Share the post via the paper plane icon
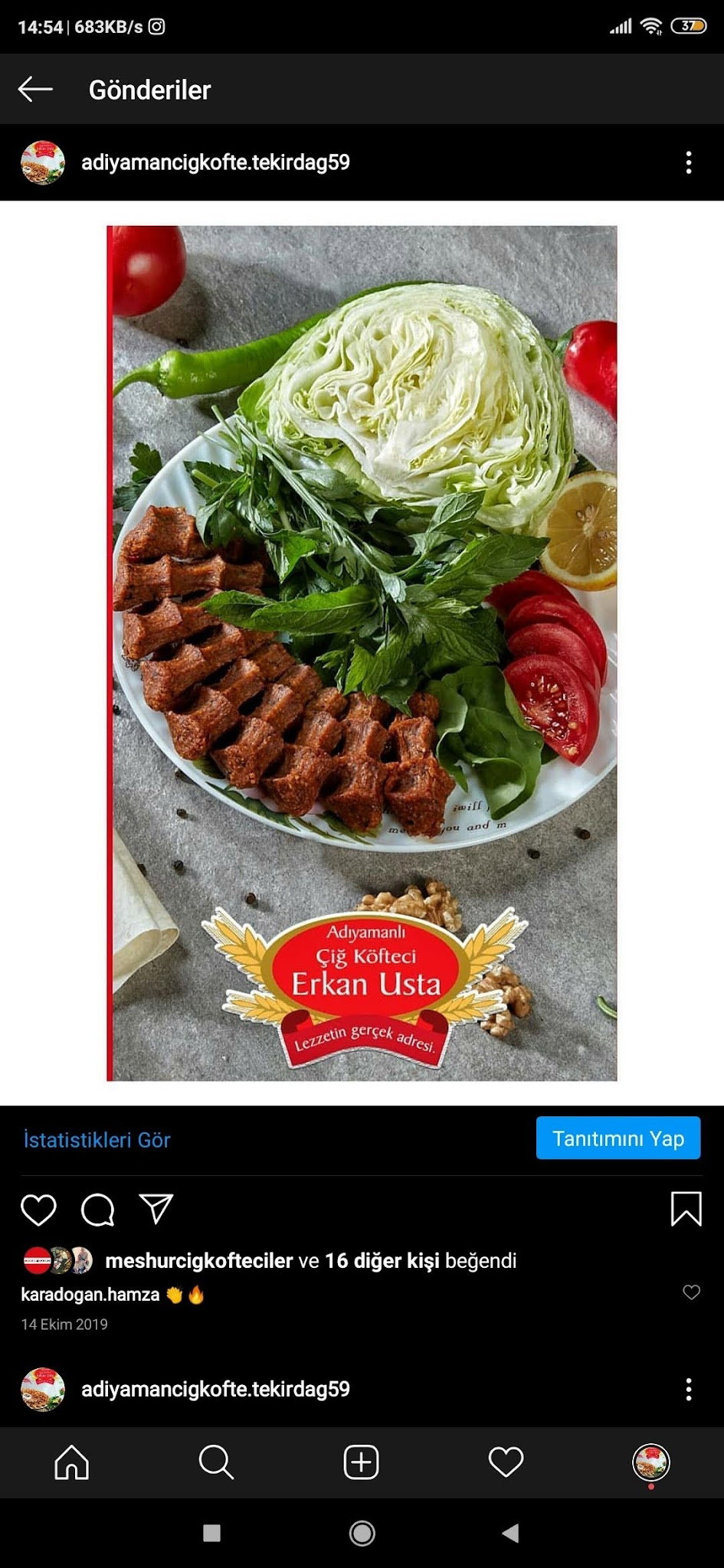 pyautogui.click(x=158, y=1209)
